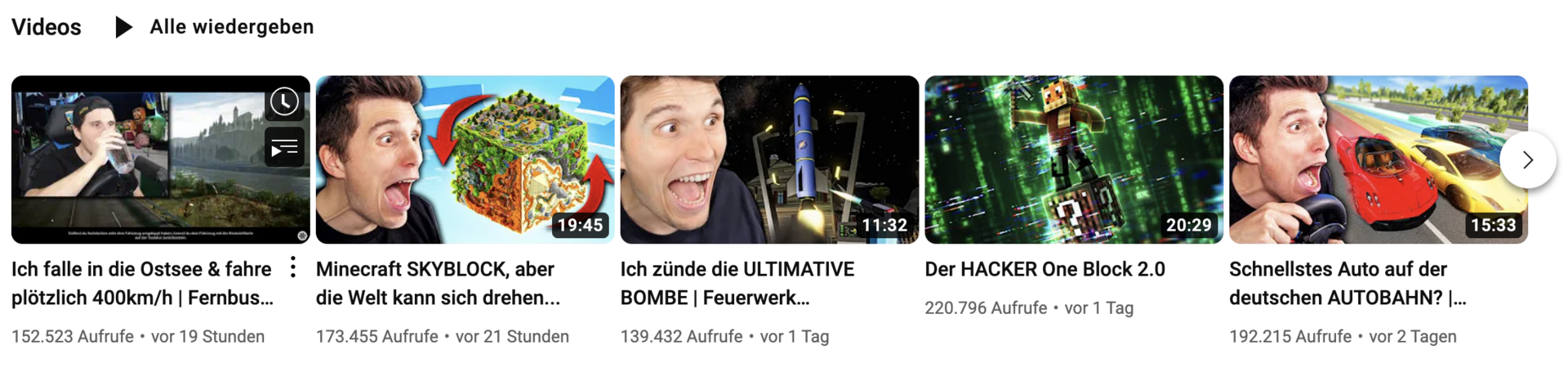Show more videos with the right arrow
The width and height of the screenshot is (1568, 368).
[1527, 160]
